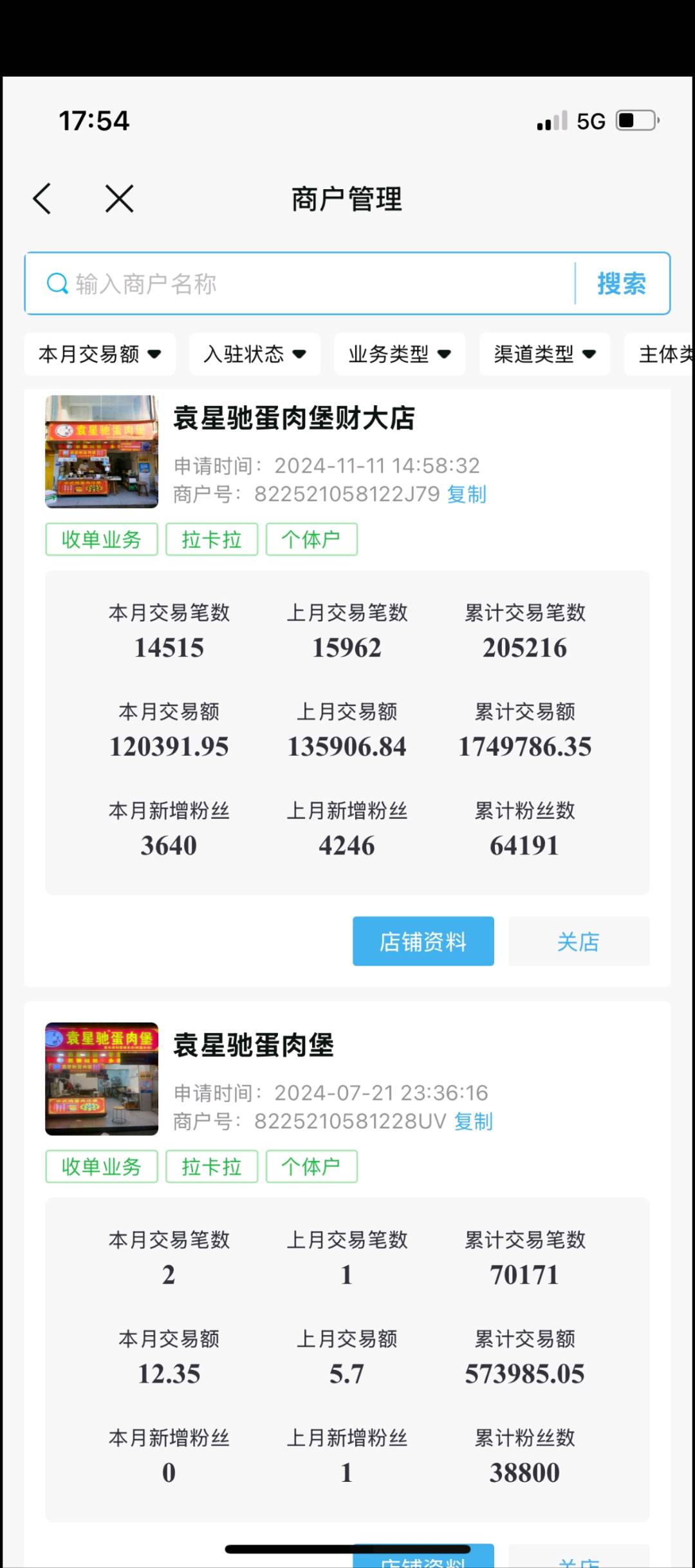The width and height of the screenshot is (695, 1568).
Task: Select the 收单业务 tag on 袁星驰蛋肉堡
Action: tap(101, 1167)
